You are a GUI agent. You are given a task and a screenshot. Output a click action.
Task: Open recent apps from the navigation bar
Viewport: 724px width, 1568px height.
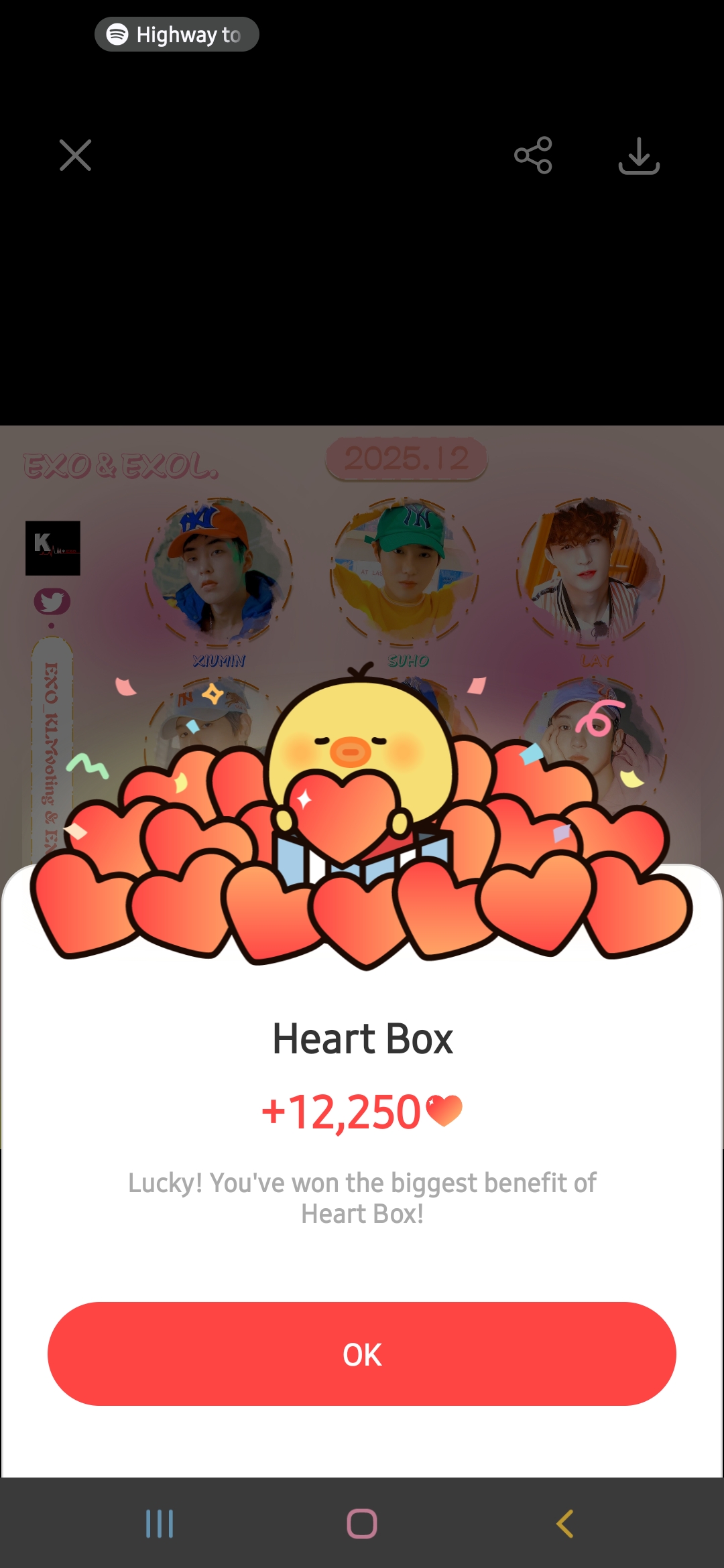point(160,1524)
